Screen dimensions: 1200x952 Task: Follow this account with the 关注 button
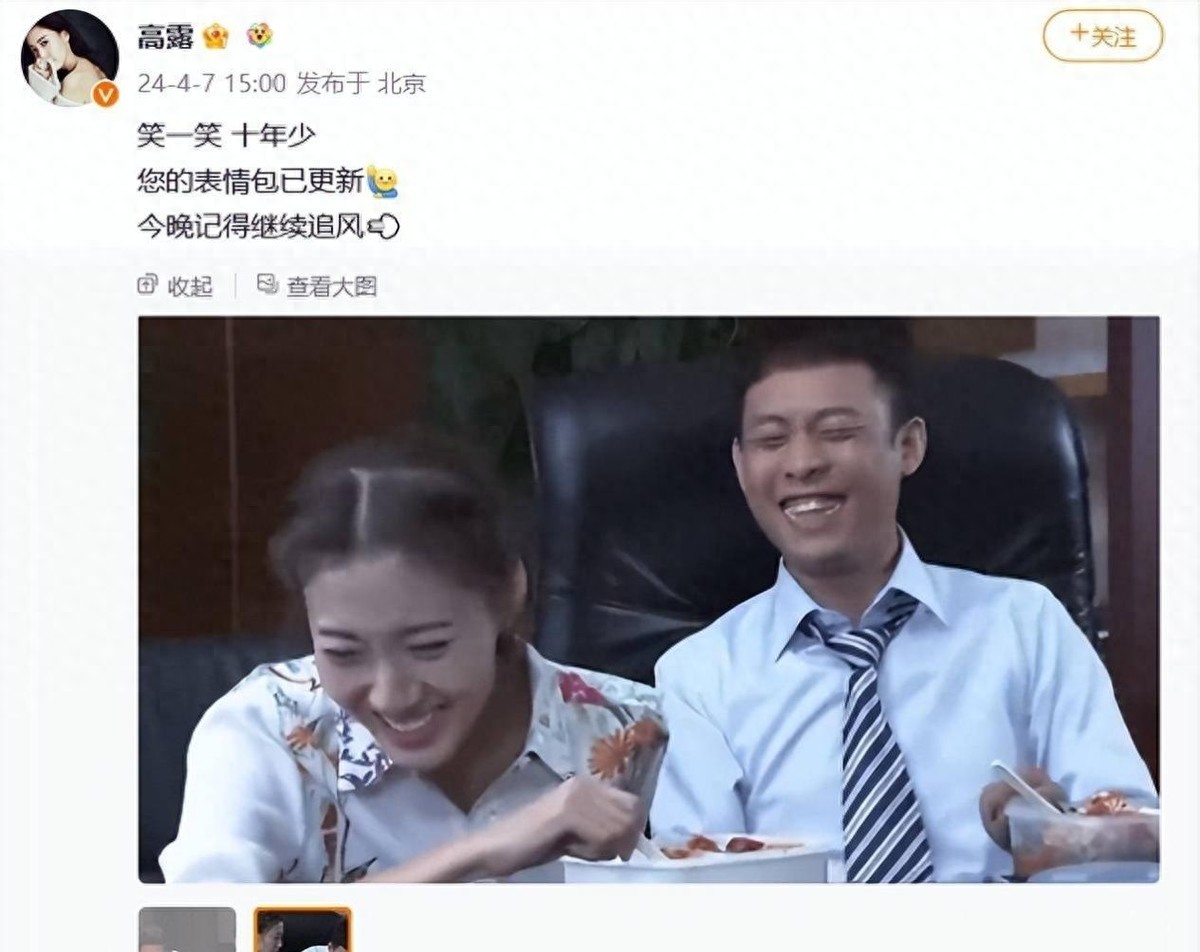1103,36
